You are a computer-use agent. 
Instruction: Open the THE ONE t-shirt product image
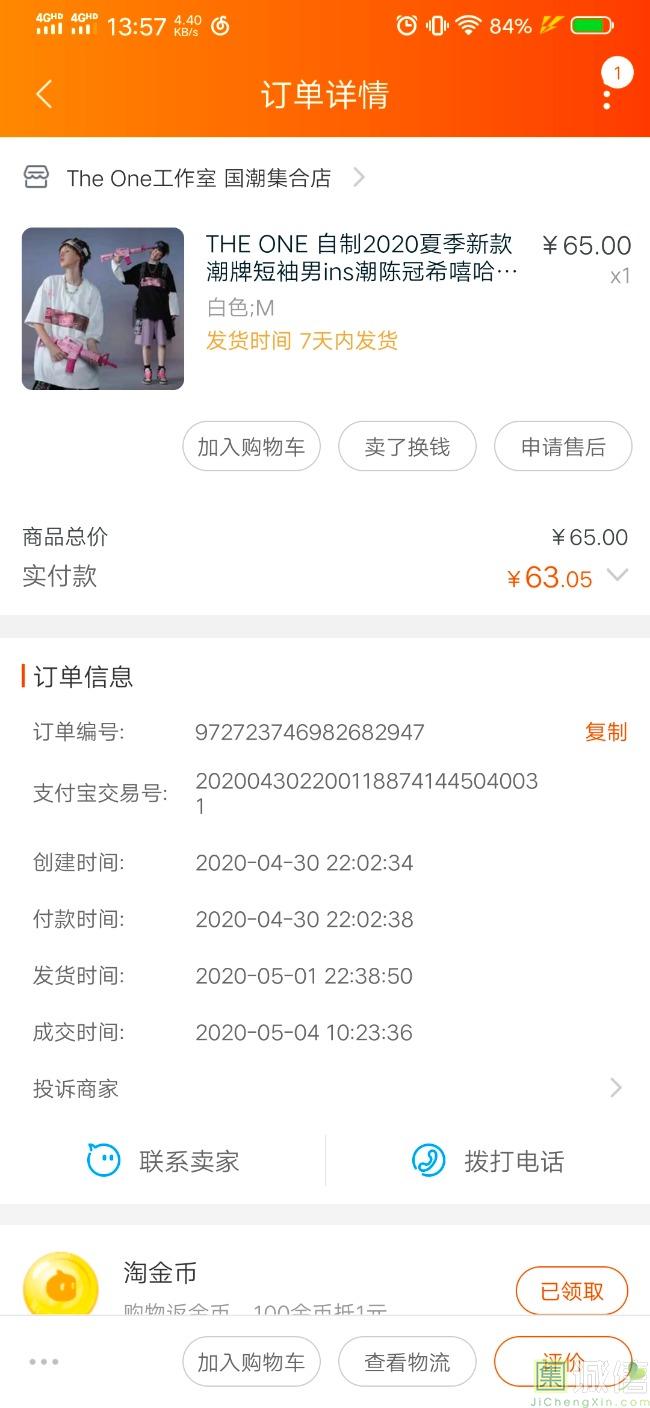[x=103, y=309]
